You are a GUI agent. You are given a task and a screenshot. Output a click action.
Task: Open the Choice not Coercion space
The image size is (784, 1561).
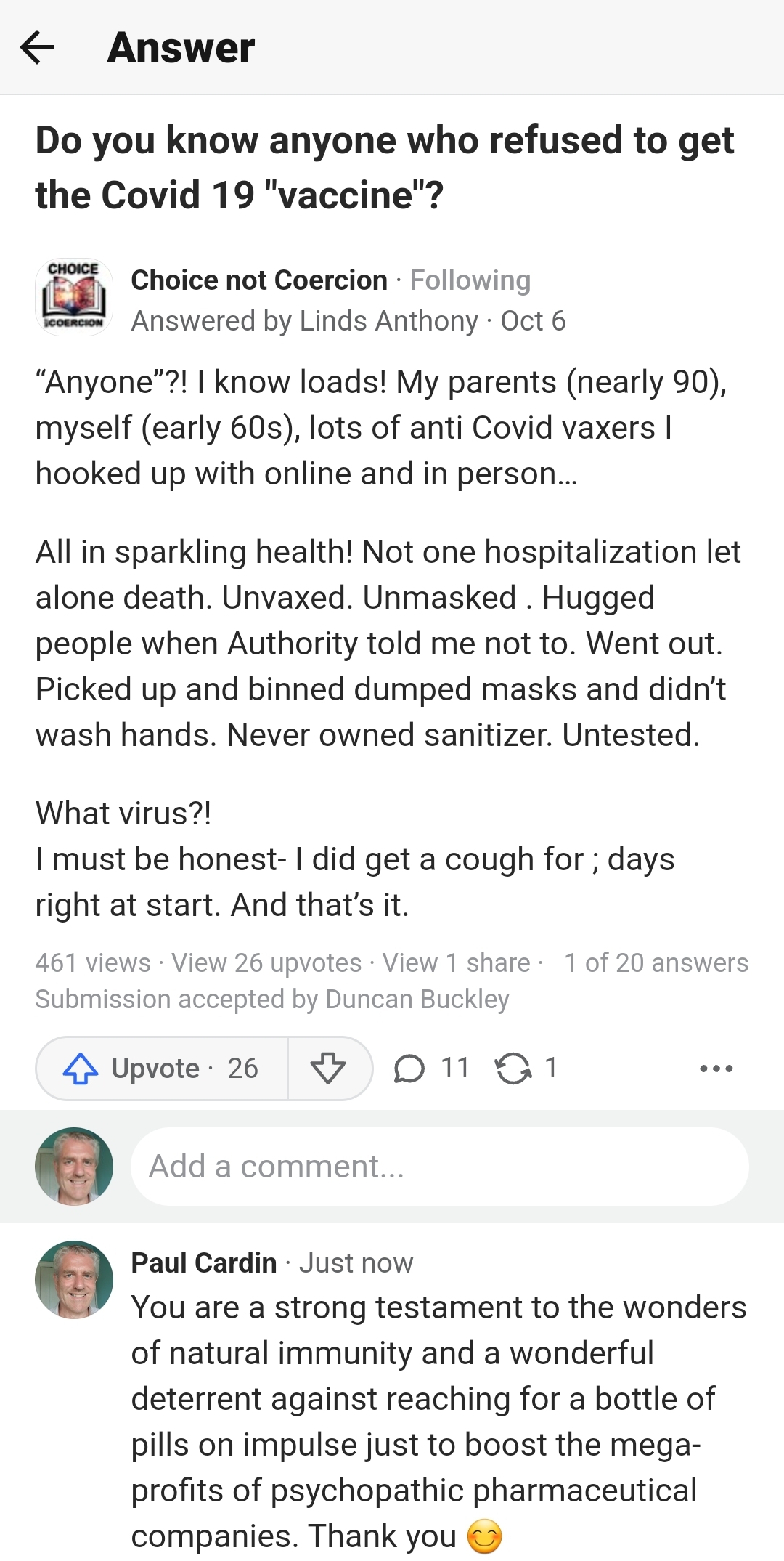(x=259, y=280)
